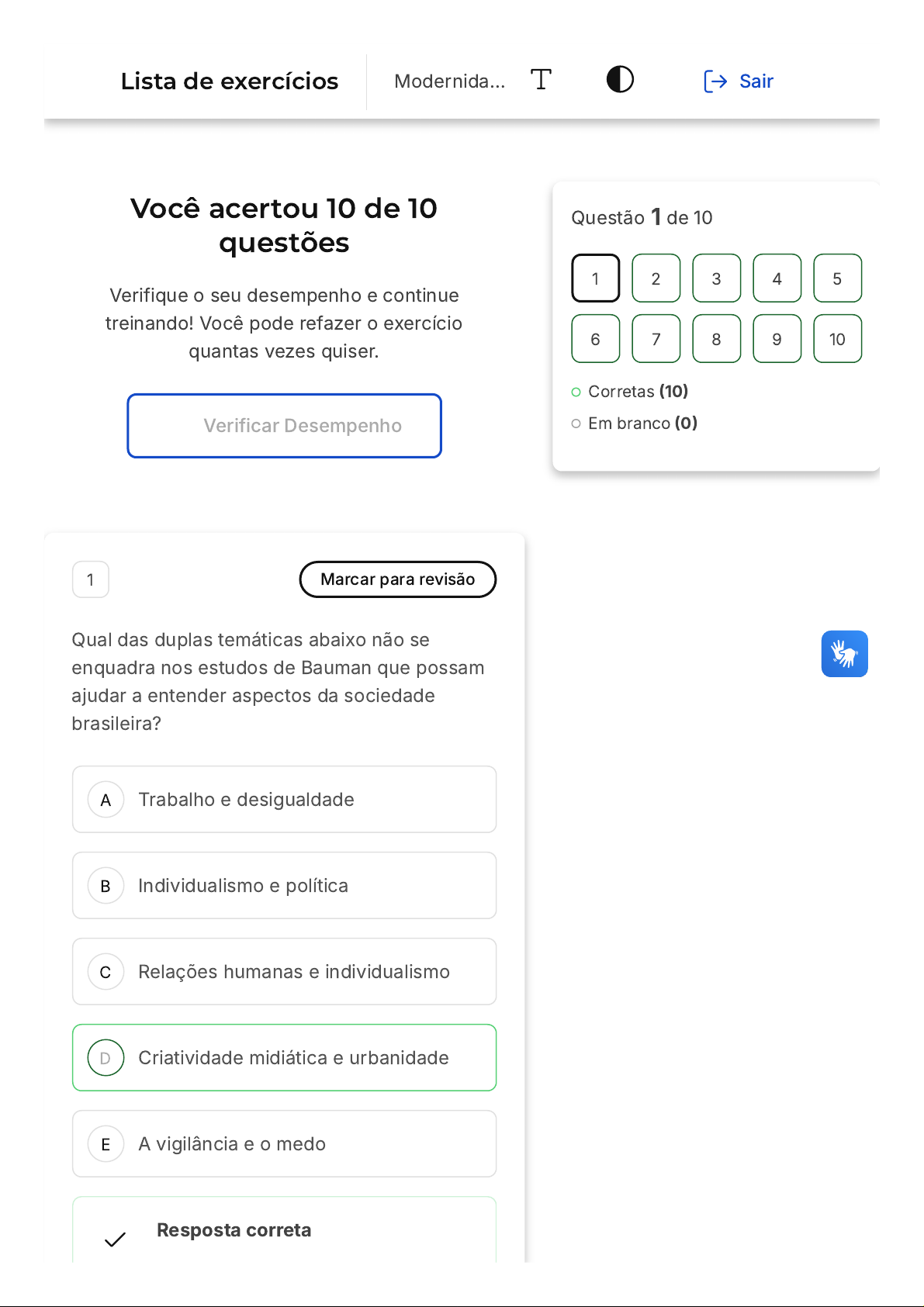Viewport: 924px width, 1307px height.
Task: Select question 4 in the navigator
Action: click(x=777, y=278)
